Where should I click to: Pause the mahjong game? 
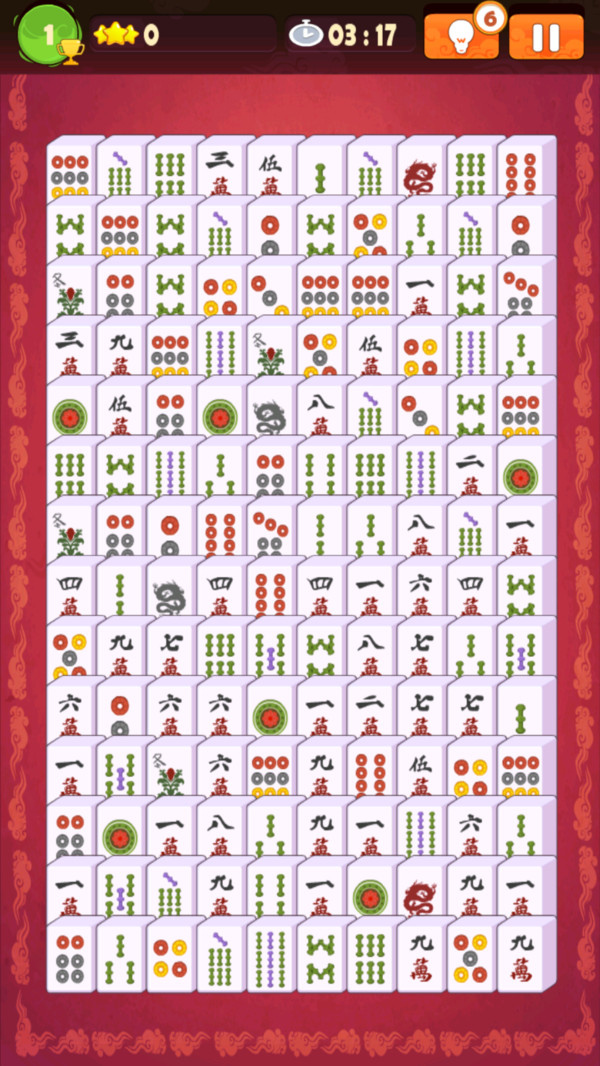tap(545, 37)
